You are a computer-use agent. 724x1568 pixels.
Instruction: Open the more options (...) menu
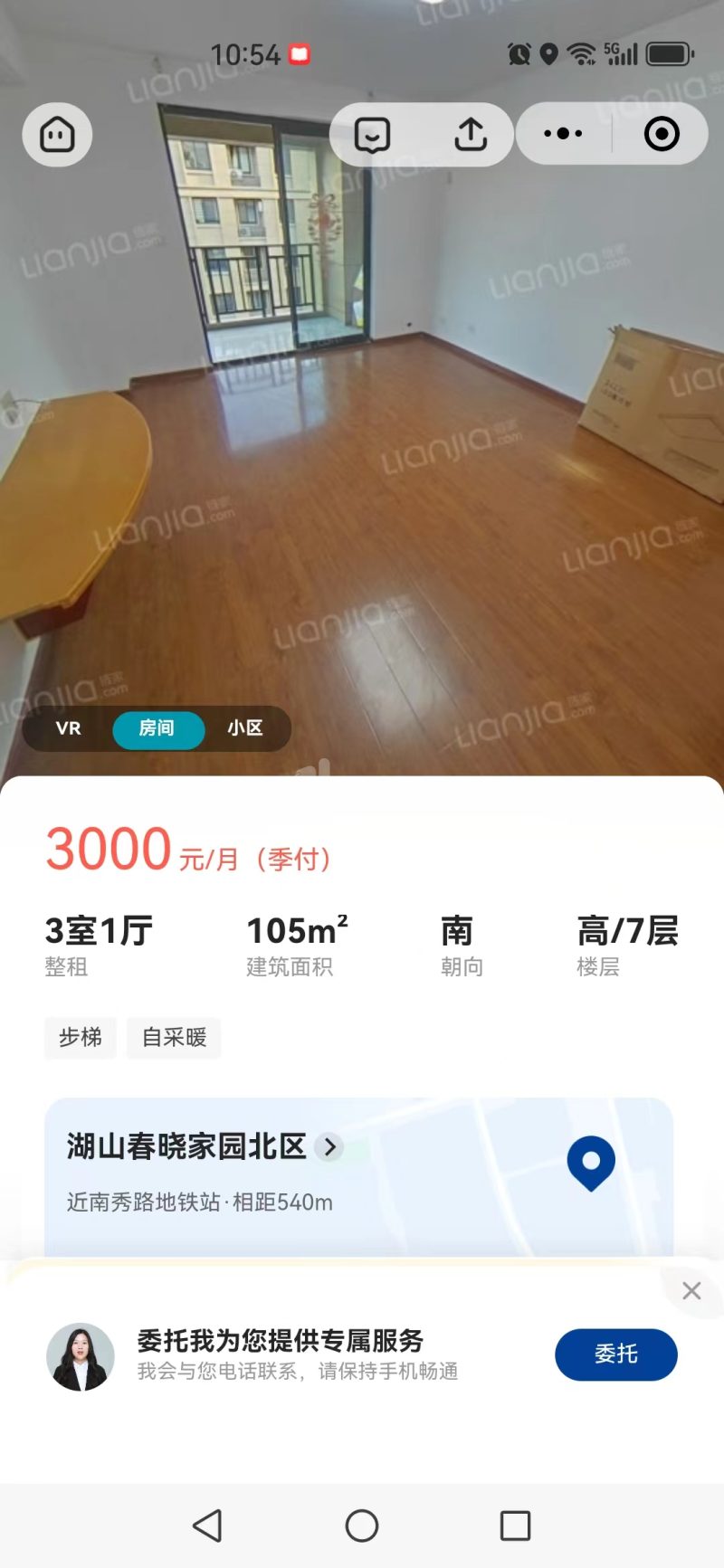(563, 133)
